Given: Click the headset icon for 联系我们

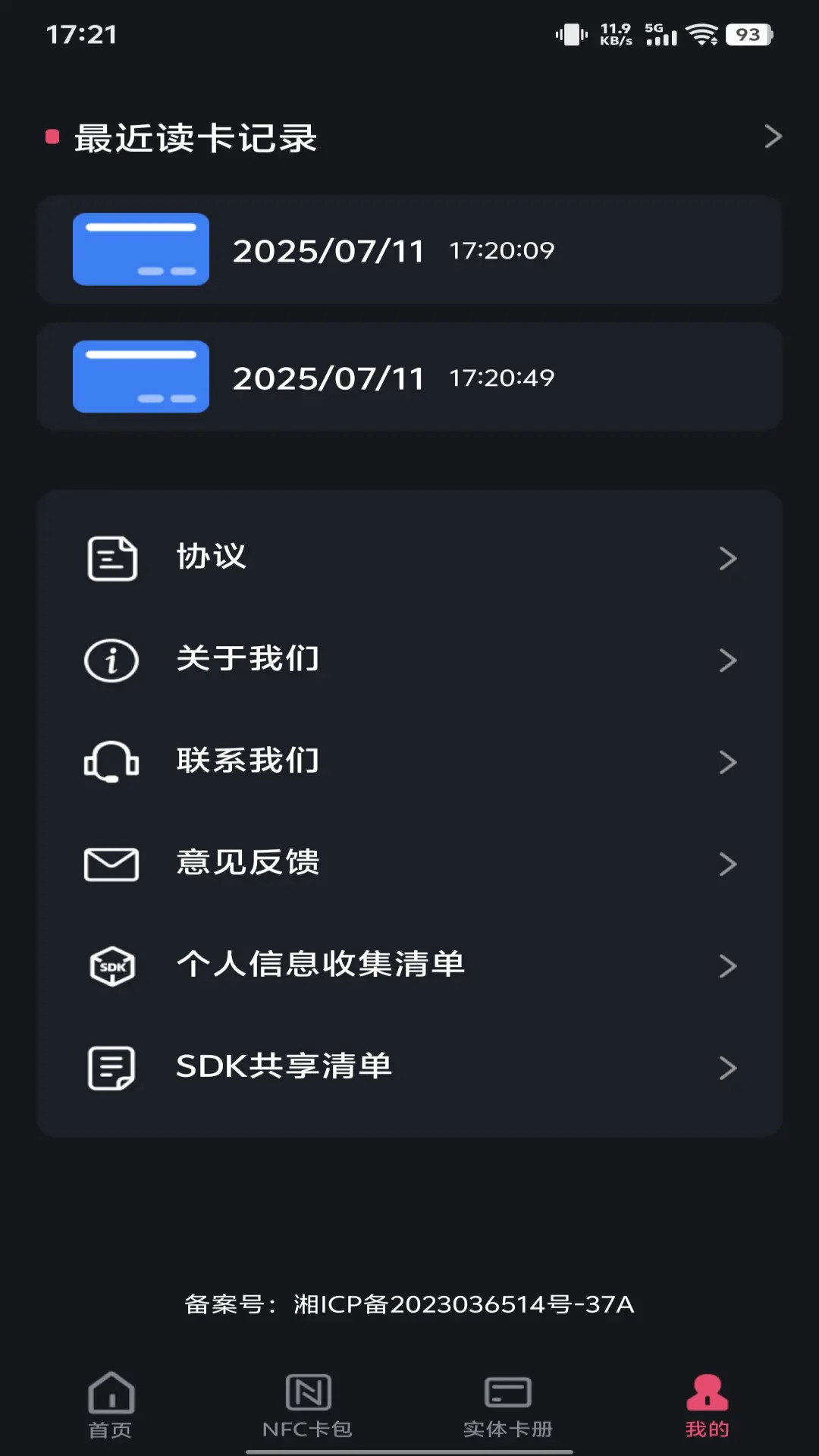Looking at the screenshot, I should [111, 762].
